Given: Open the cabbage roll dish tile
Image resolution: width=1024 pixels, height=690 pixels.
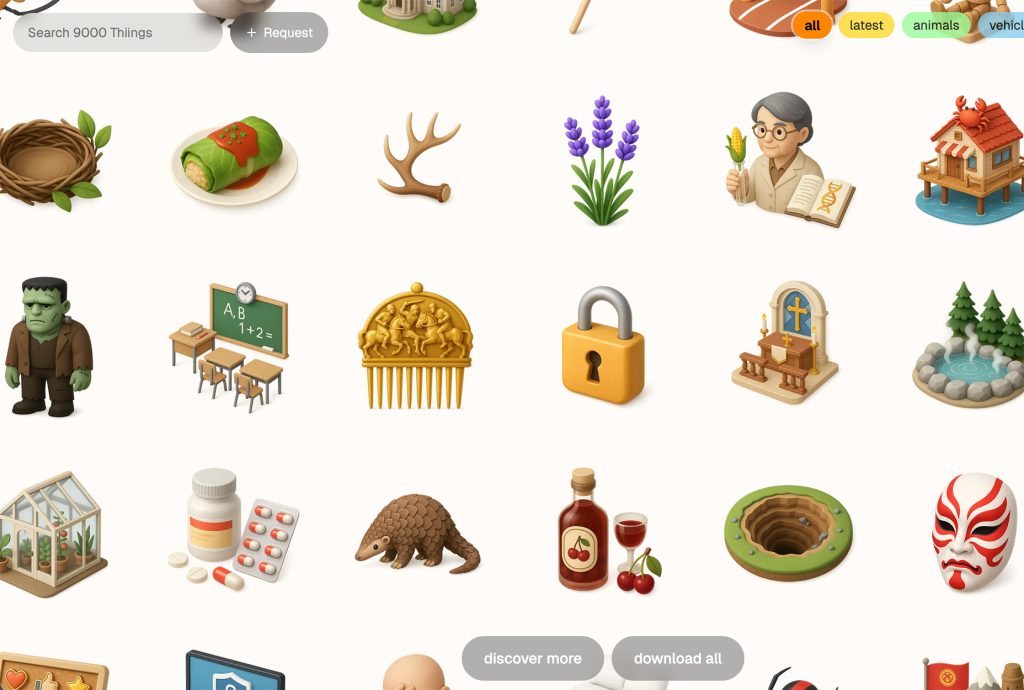Looking at the screenshot, I should point(236,160).
